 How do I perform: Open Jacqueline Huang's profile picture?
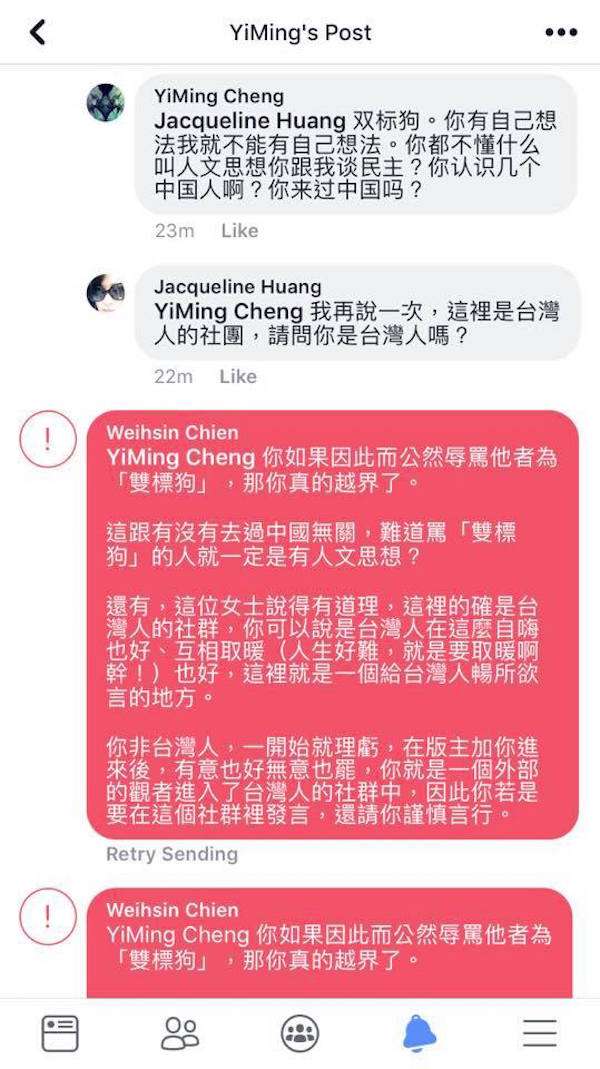[x=106, y=293]
